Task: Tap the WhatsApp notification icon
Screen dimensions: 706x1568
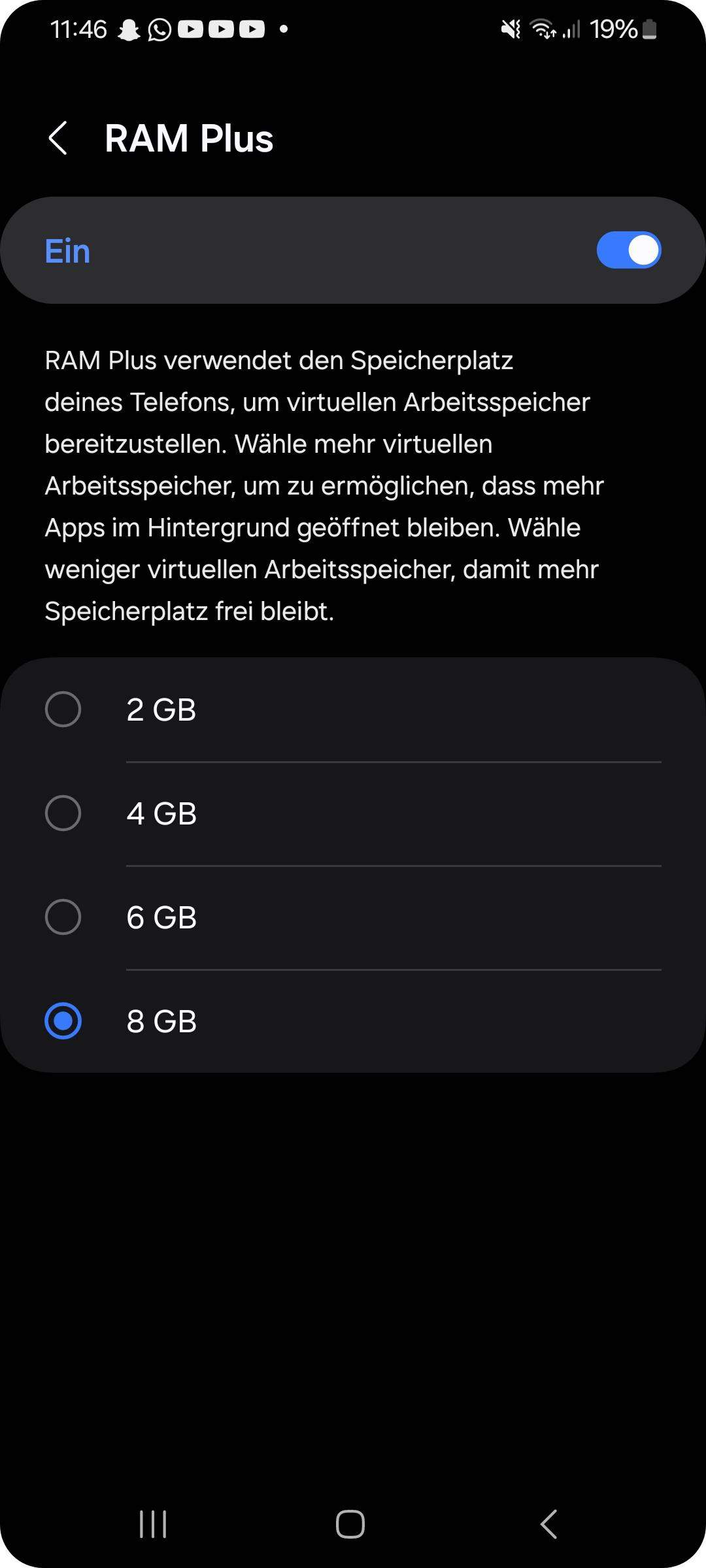Action: pos(160,29)
